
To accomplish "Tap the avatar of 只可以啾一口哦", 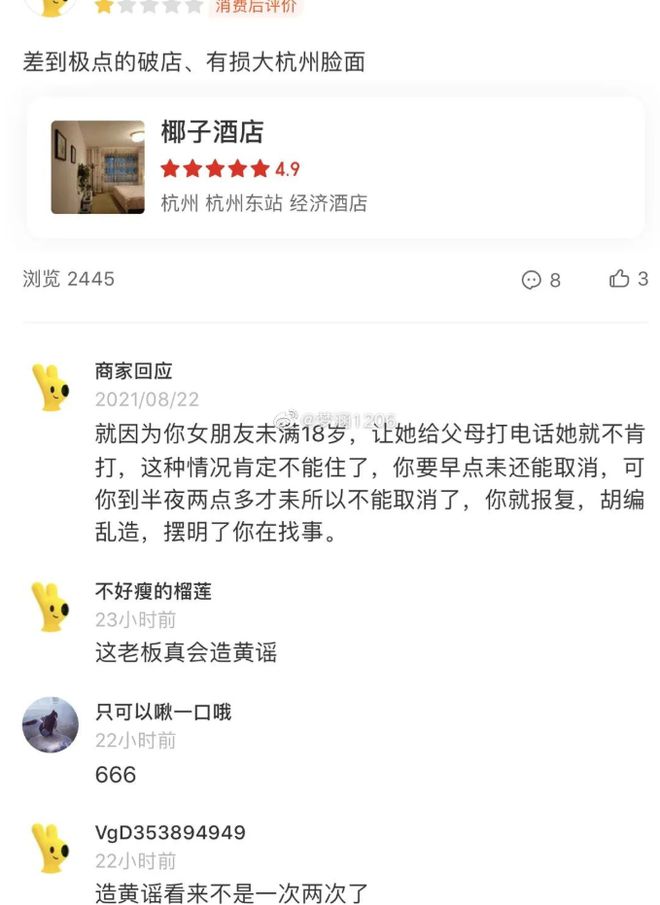I will click(50, 725).
